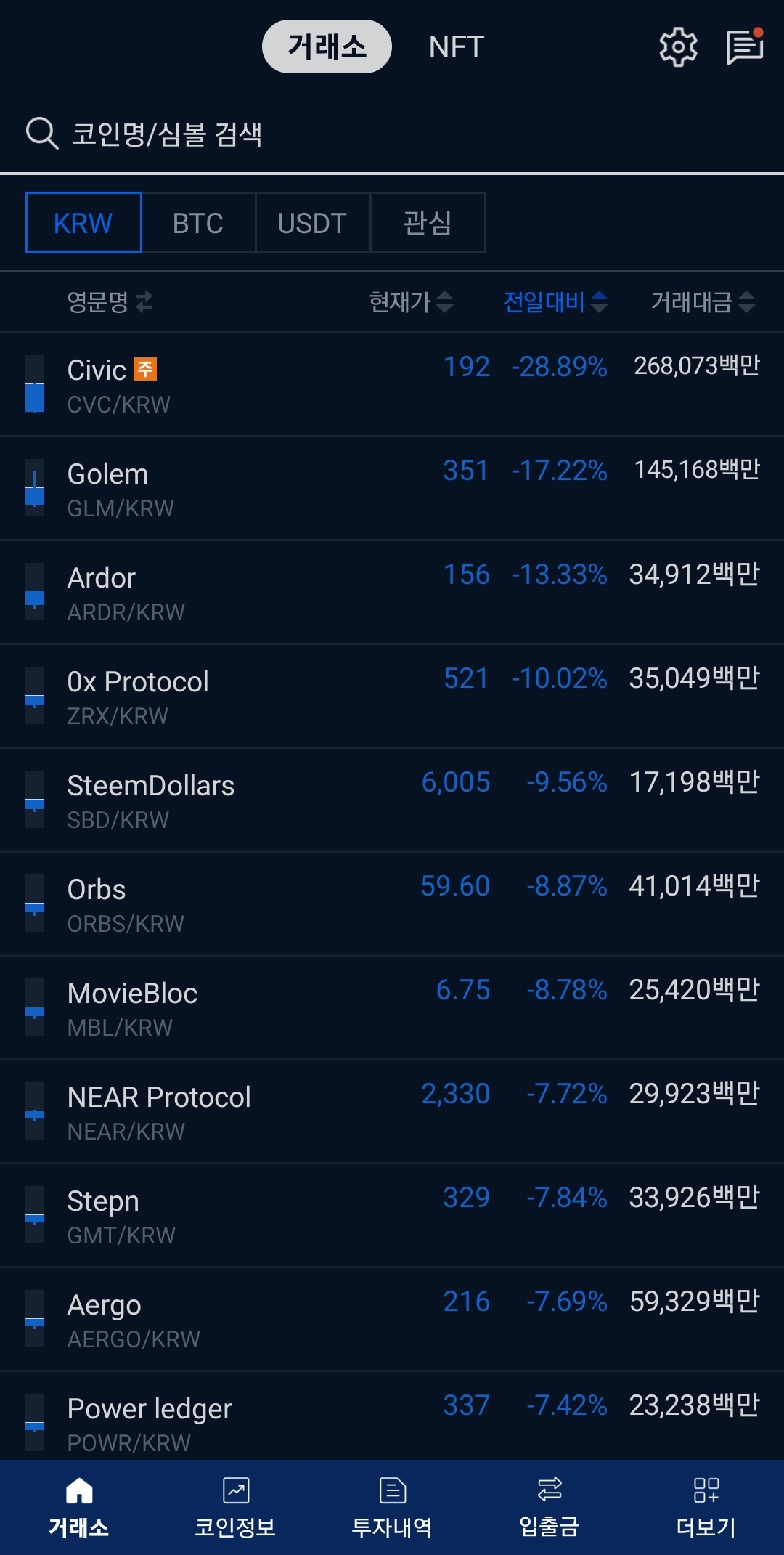Sort the list by 거래대금
The width and height of the screenshot is (784, 1555).
[703, 301]
